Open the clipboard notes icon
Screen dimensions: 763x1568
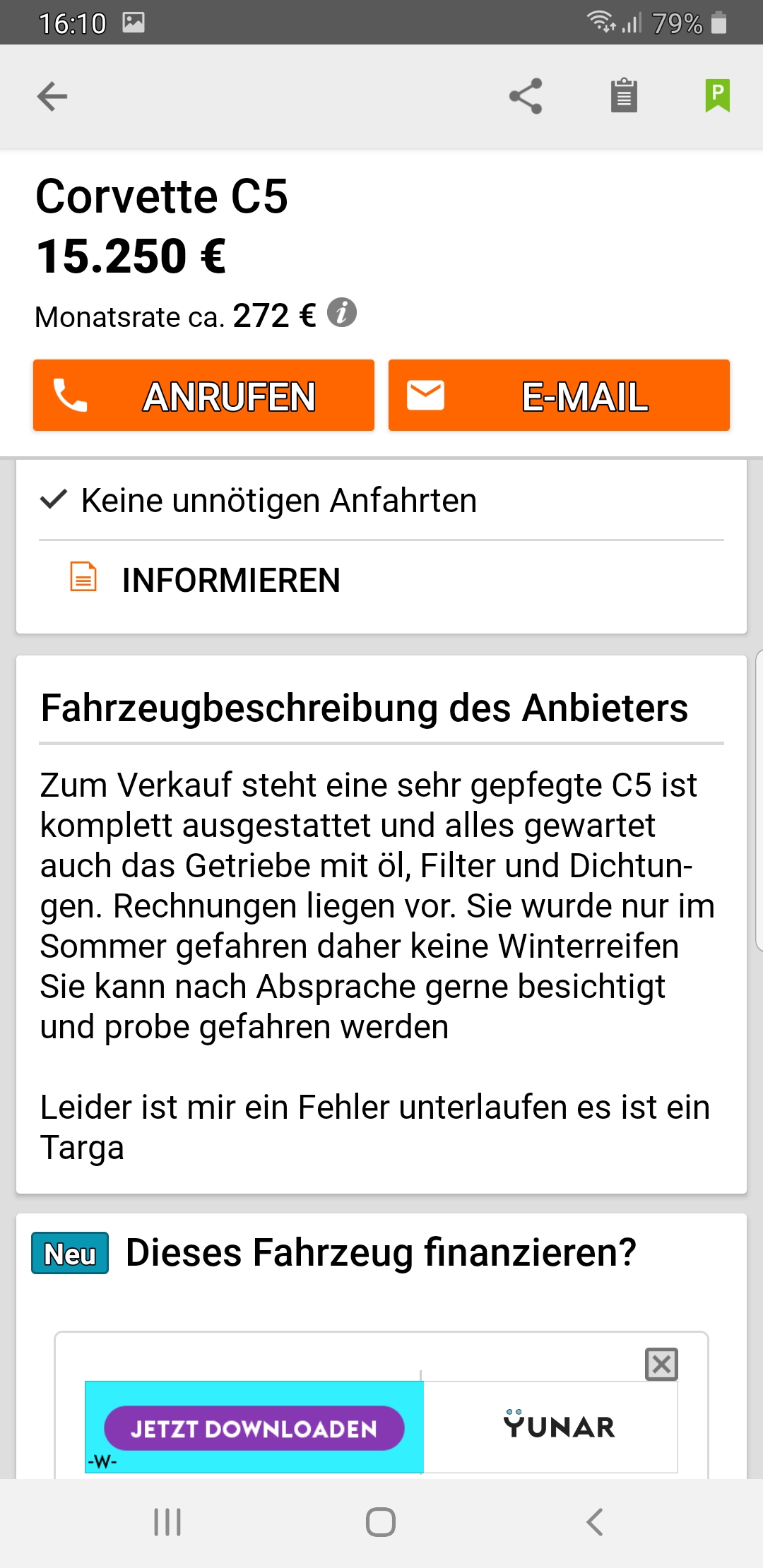(624, 95)
